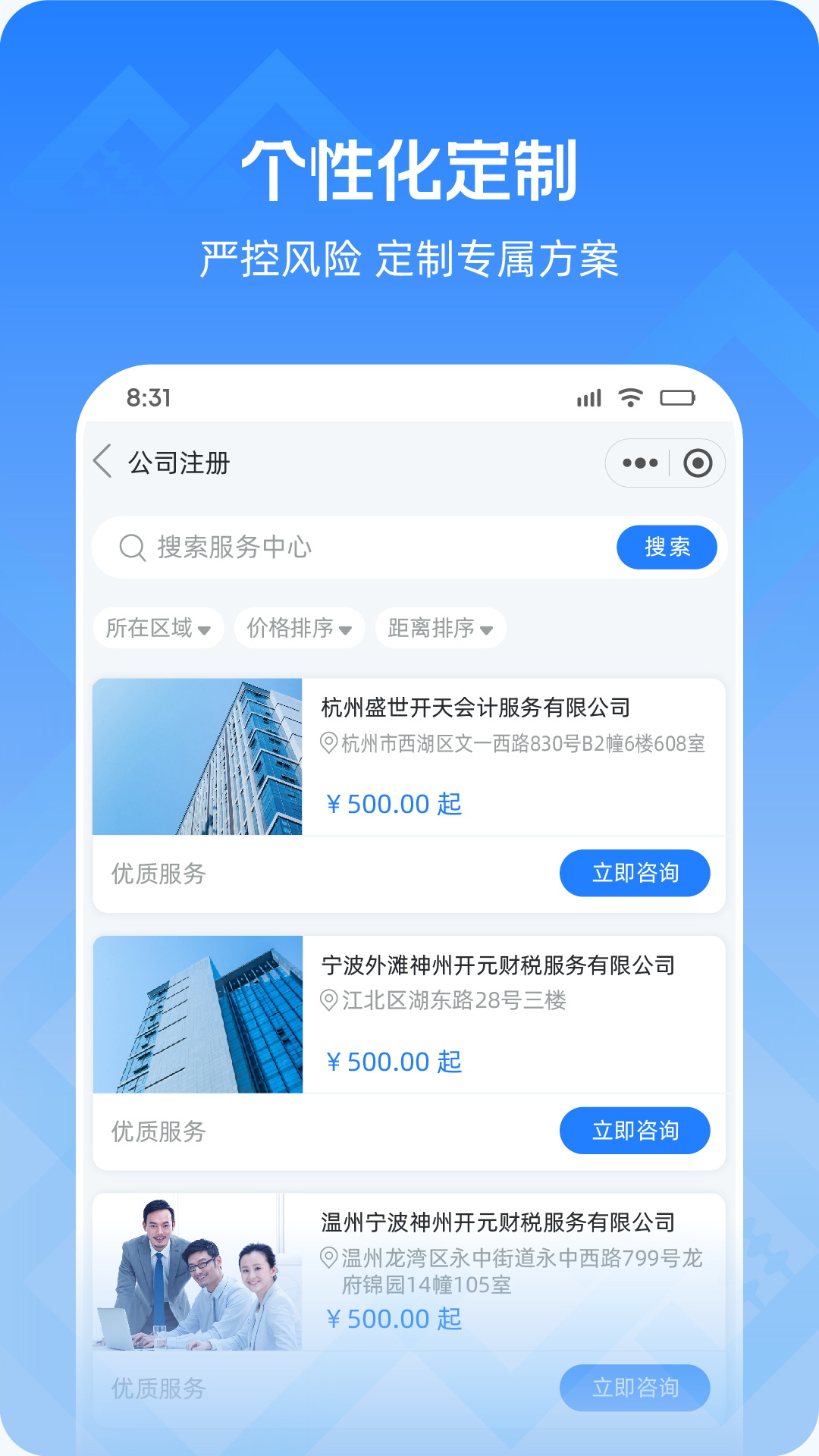Open the 价格排序 dropdown chevron
Image resolution: width=819 pixels, height=1456 pixels.
click(347, 630)
